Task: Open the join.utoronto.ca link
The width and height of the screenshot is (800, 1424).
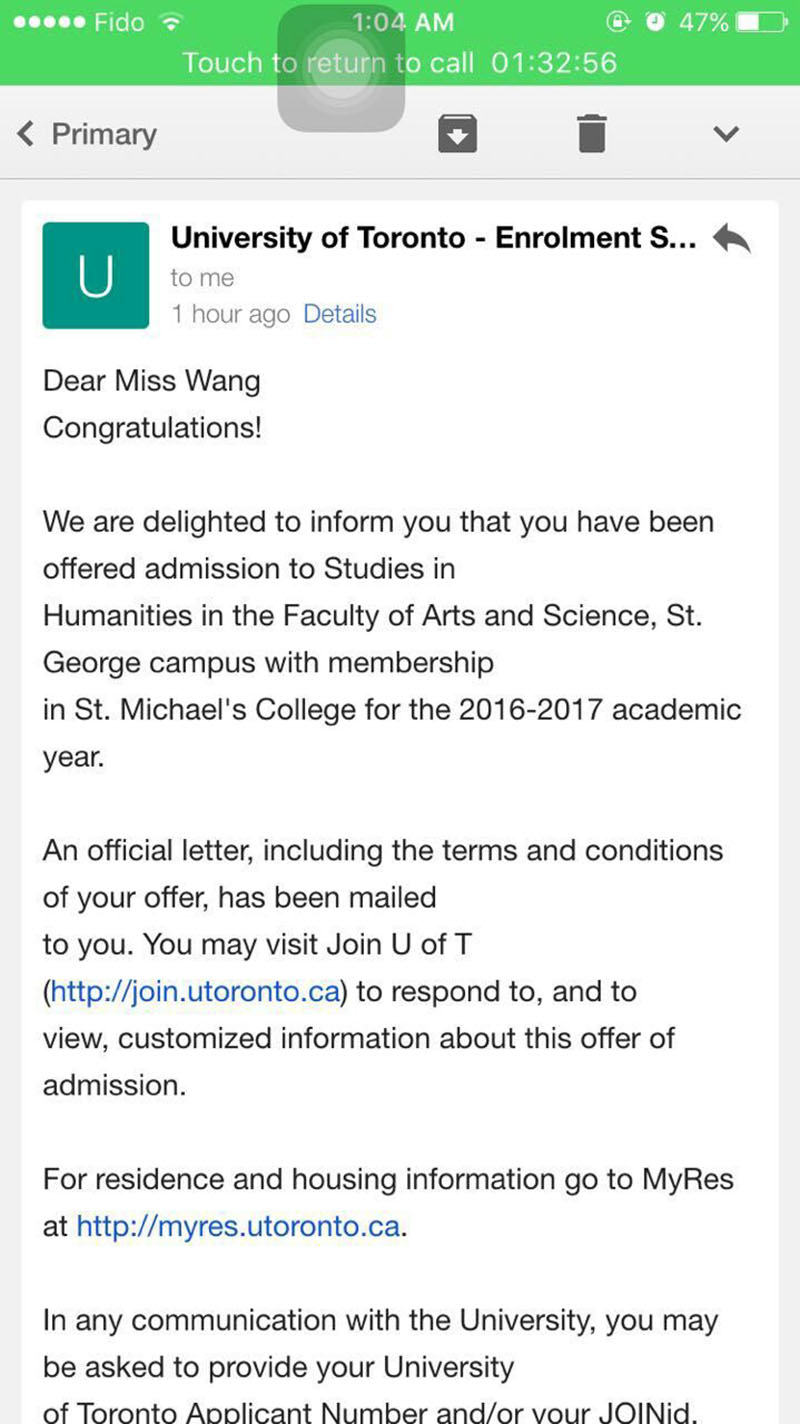Action: [x=198, y=992]
